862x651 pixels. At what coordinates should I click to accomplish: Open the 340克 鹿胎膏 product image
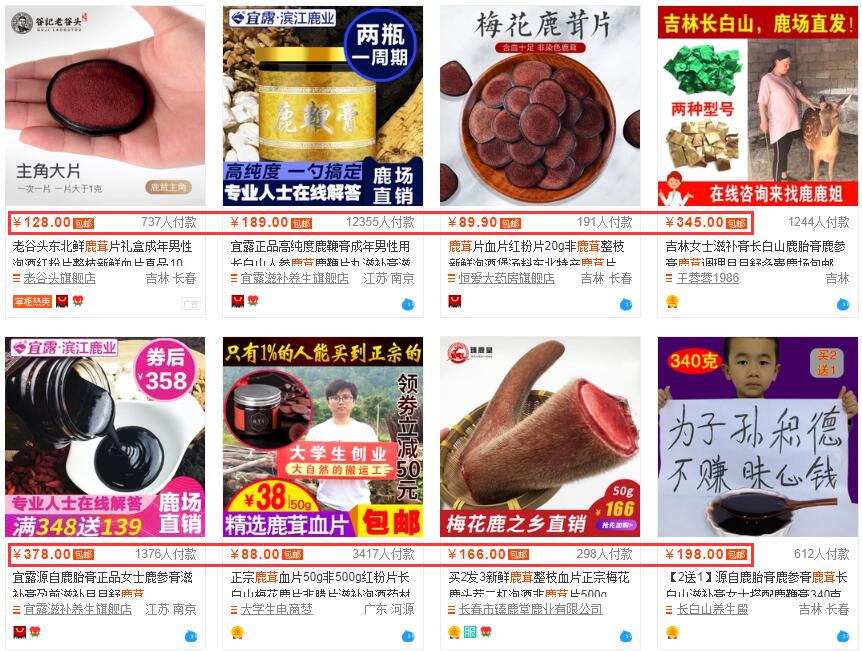pyautogui.click(x=757, y=436)
